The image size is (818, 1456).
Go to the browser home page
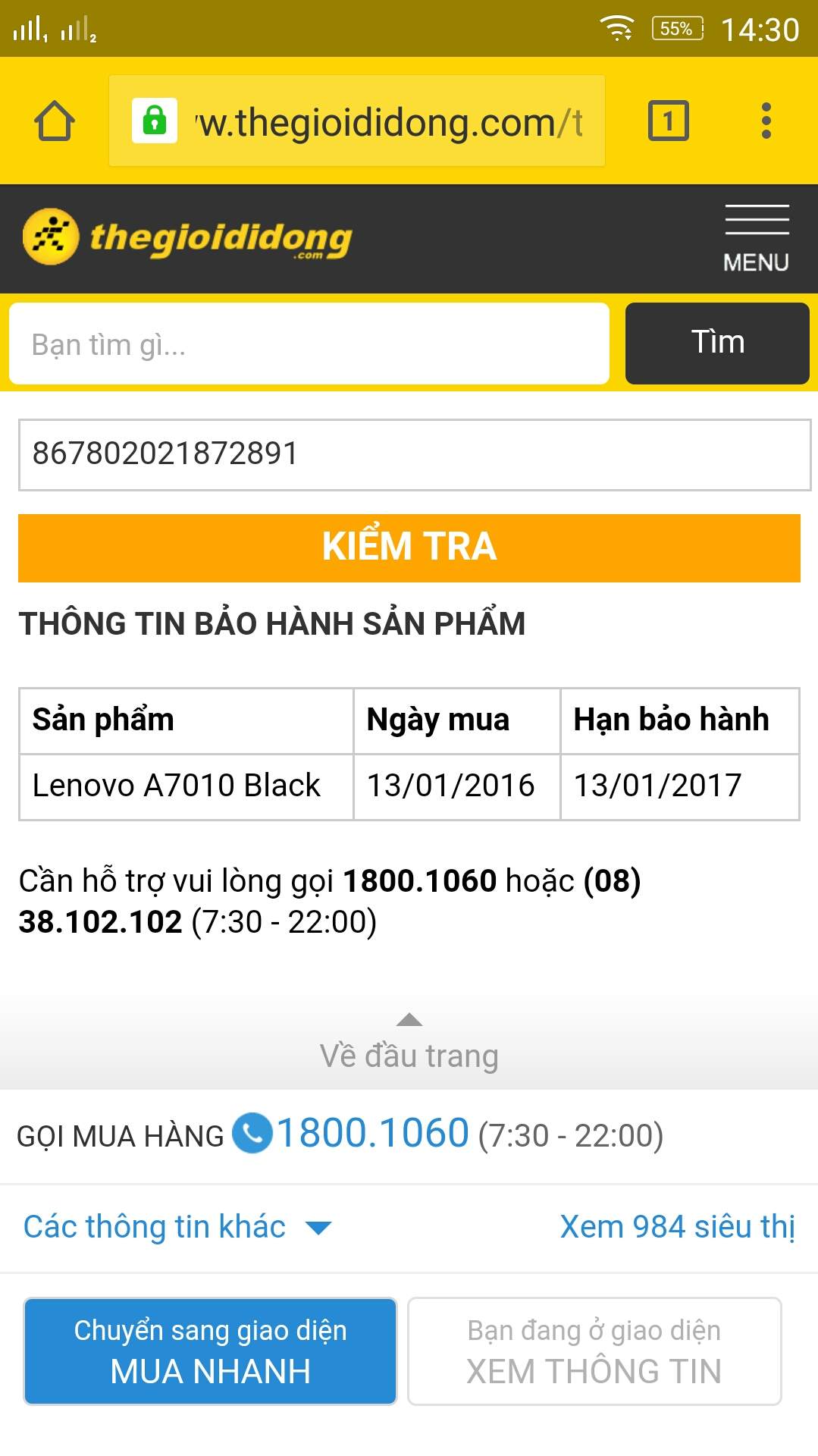[x=55, y=121]
